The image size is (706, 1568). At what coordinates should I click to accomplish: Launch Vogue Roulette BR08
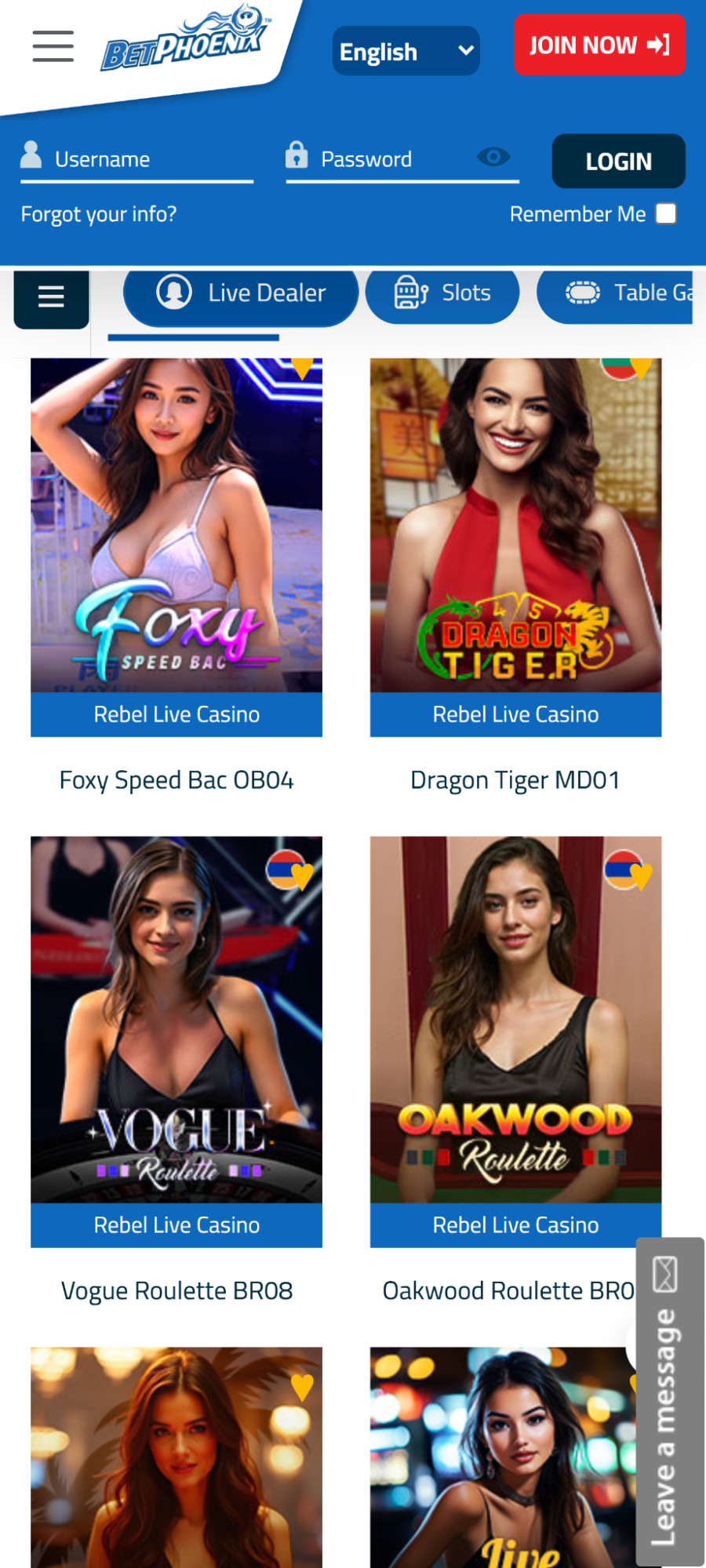coord(176,1020)
